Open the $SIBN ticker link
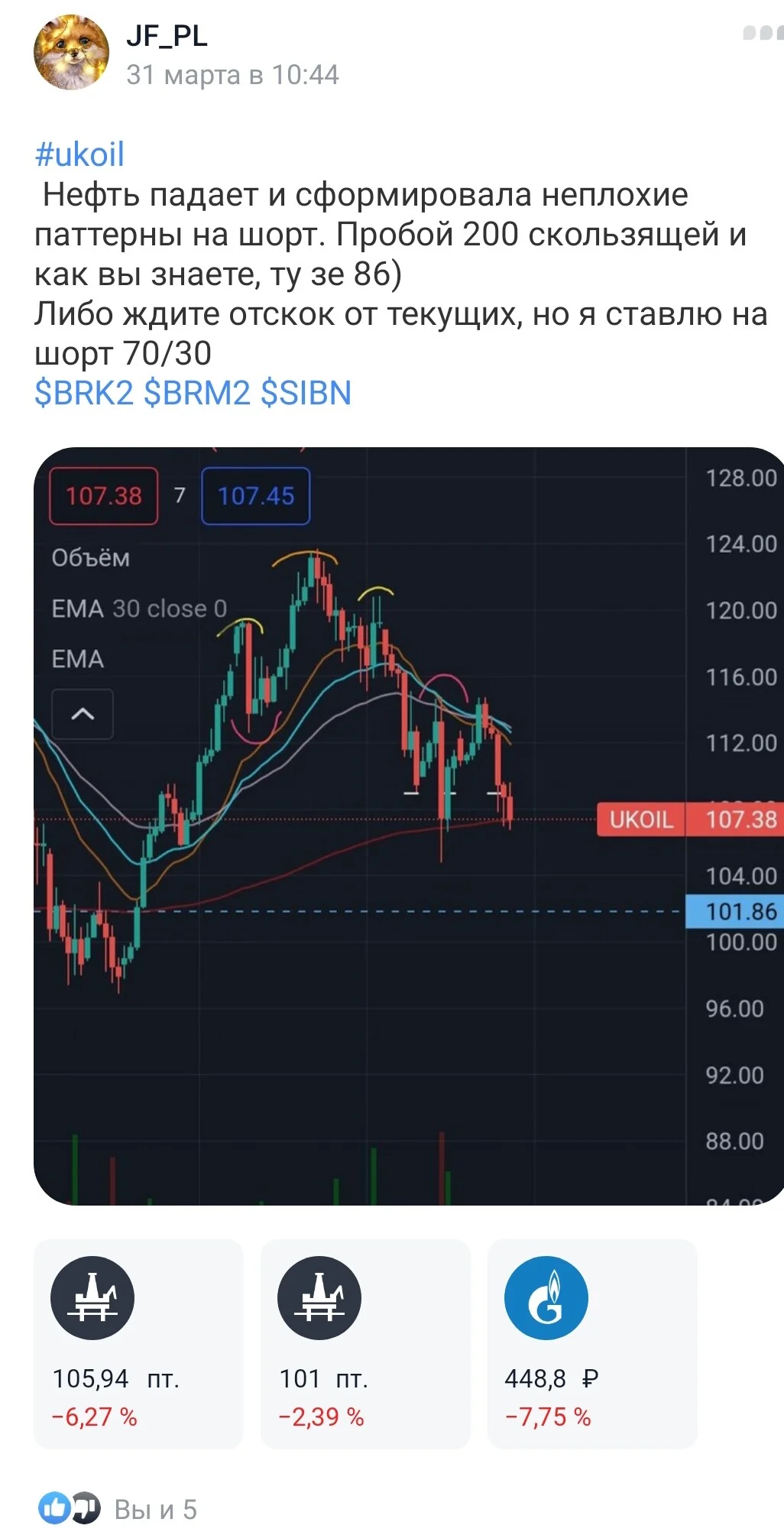The height and width of the screenshot is (1532, 784). click(306, 393)
